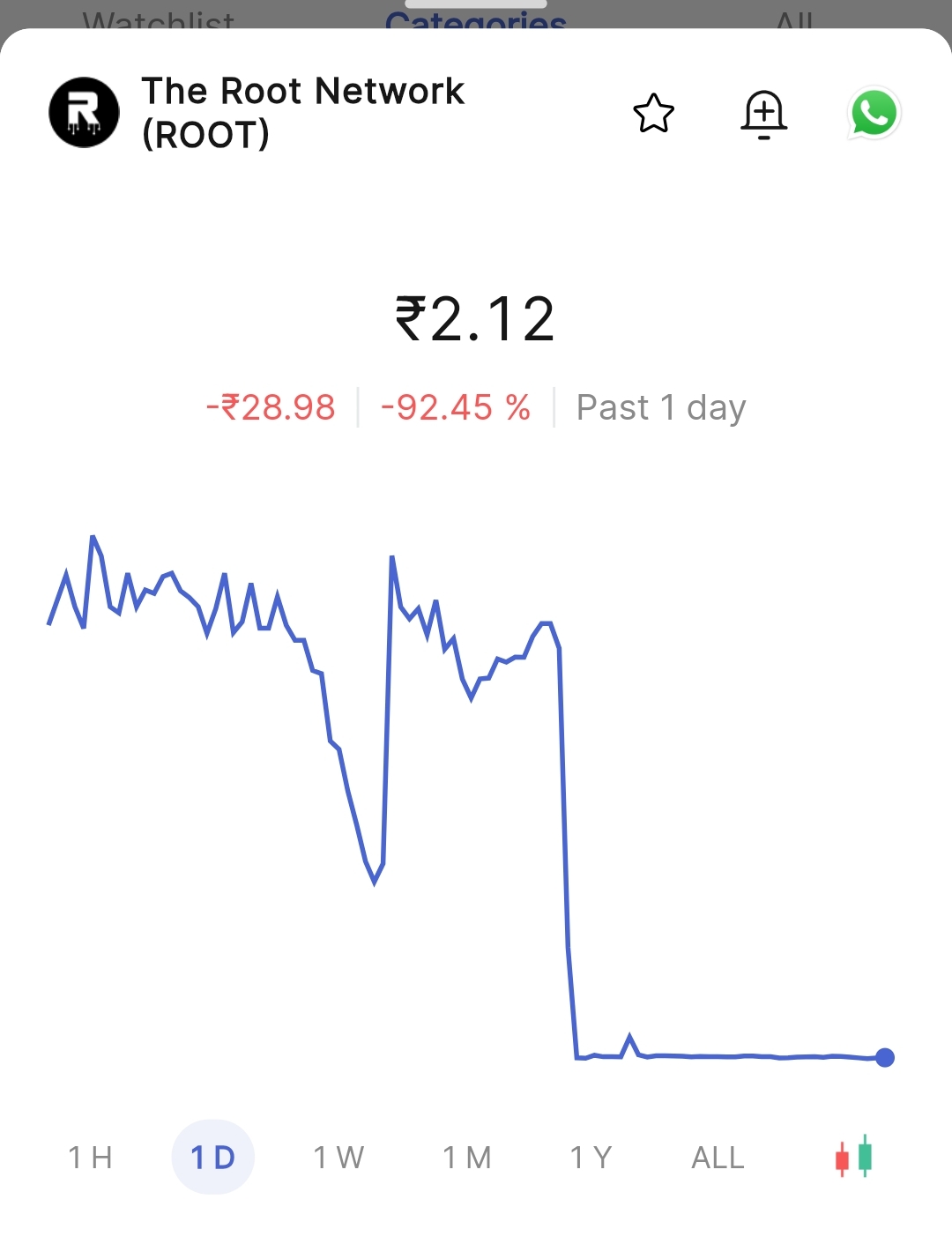Image resolution: width=952 pixels, height=1259 pixels.
Task: Select the 1 D chart range
Action: [x=213, y=1158]
